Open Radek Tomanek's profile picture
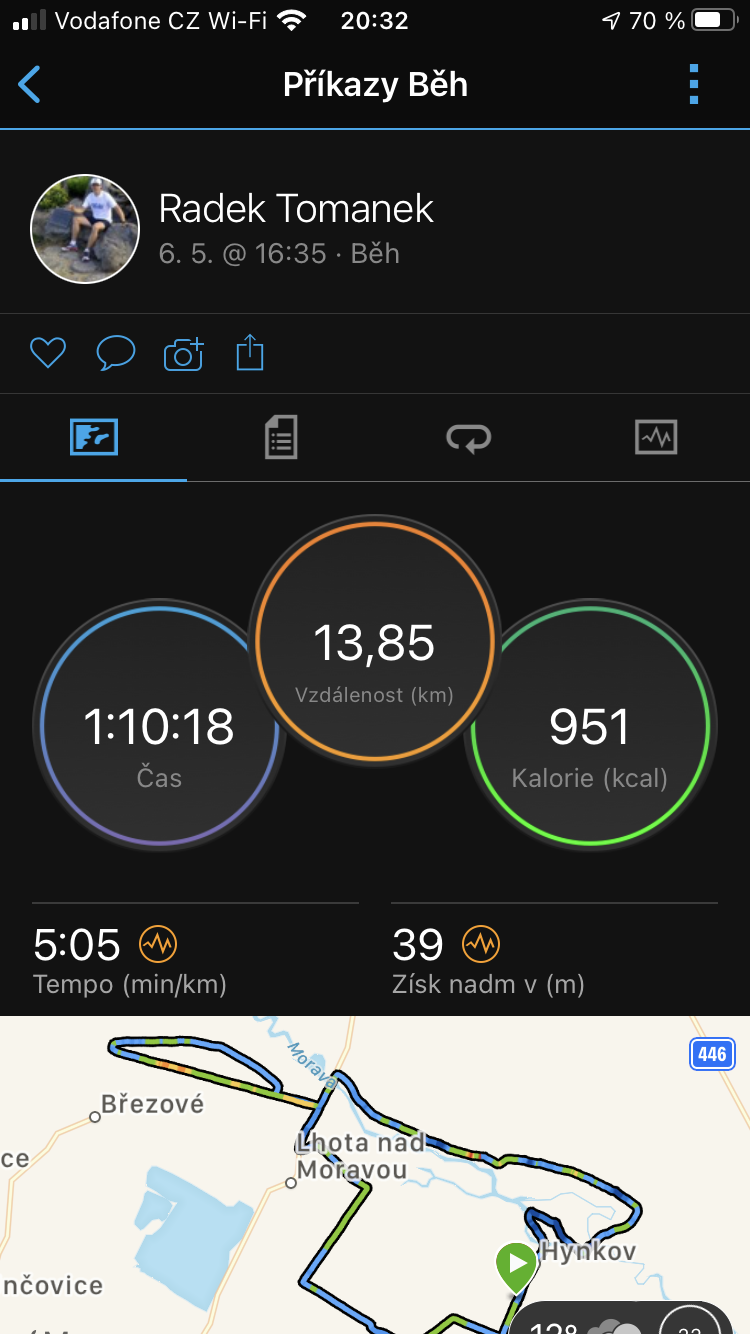The image size is (750, 1334). (x=85, y=229)
